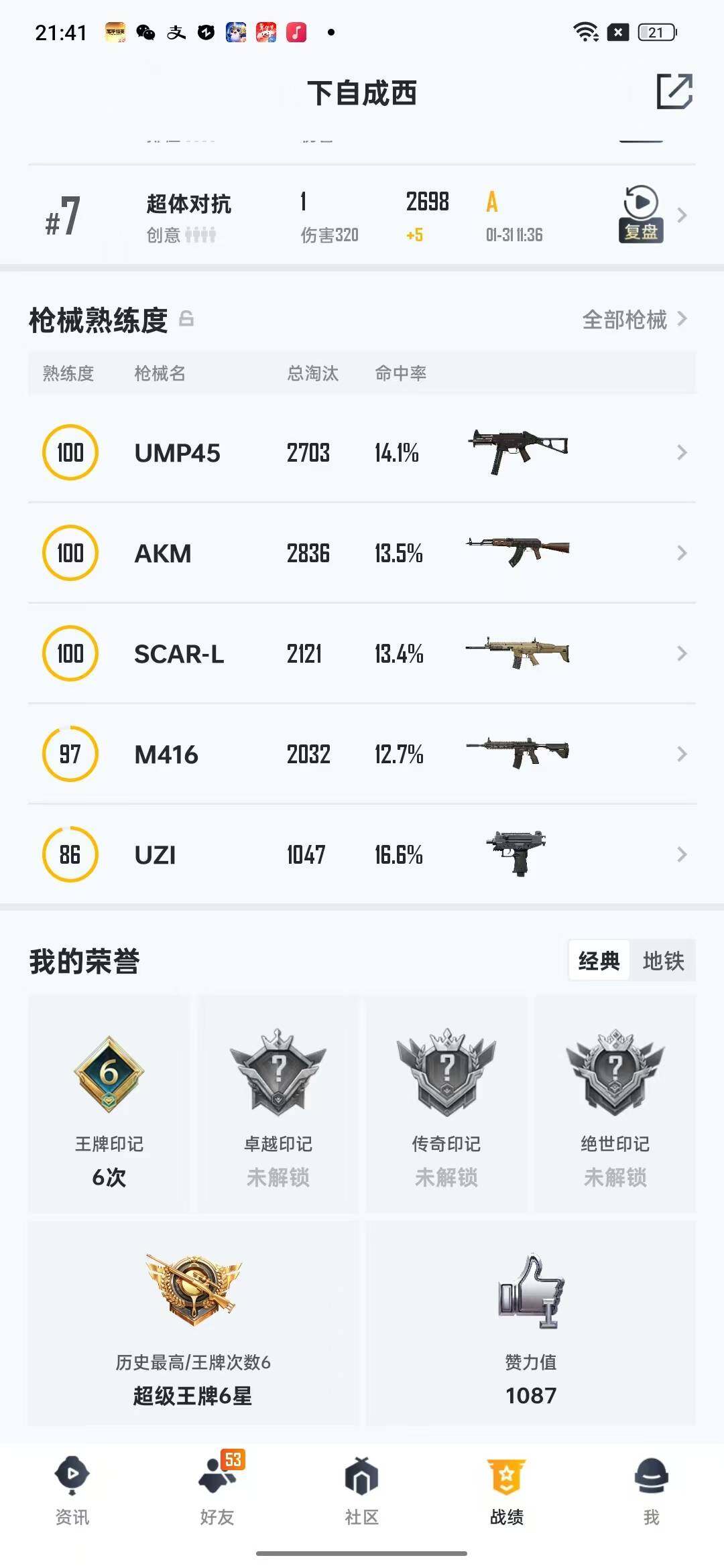Expand UMP45 weapon details via its chevron
The image size is (724, 1568).
coord(681,452)
